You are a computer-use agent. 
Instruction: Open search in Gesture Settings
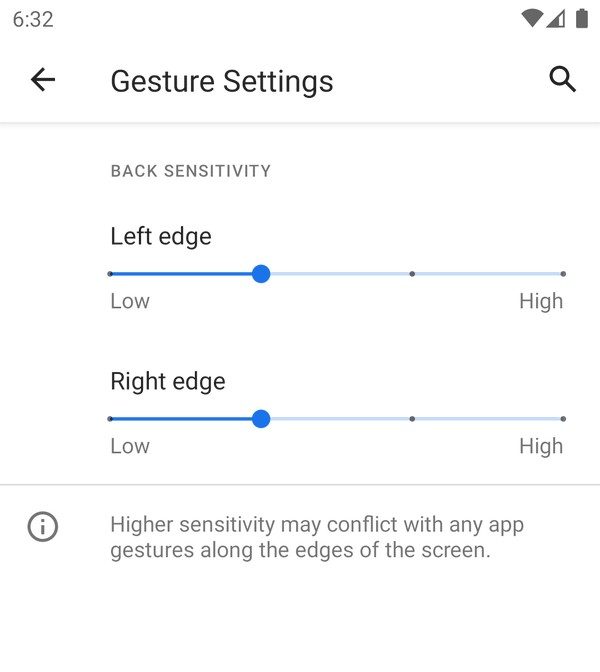tap(563, 80)
